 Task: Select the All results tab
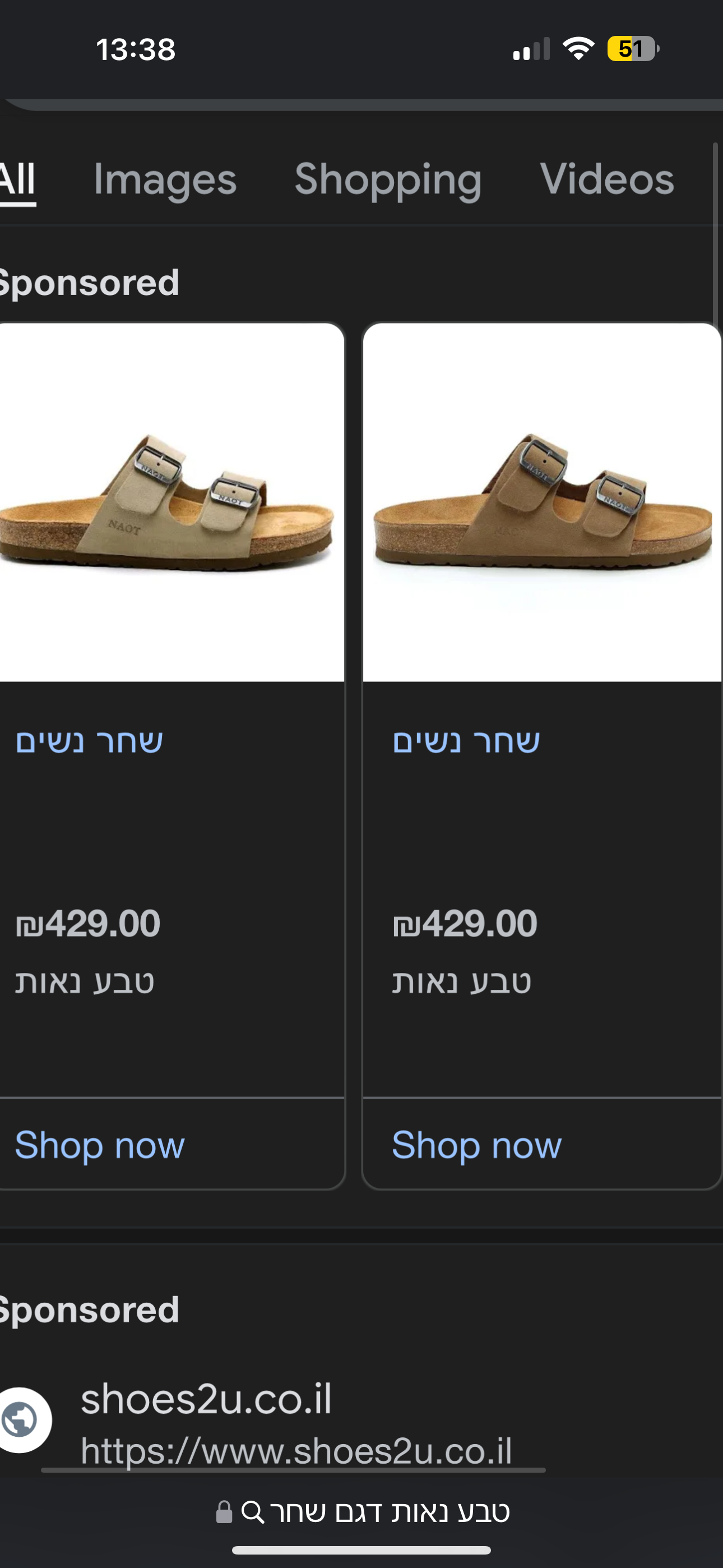point(17,179)
